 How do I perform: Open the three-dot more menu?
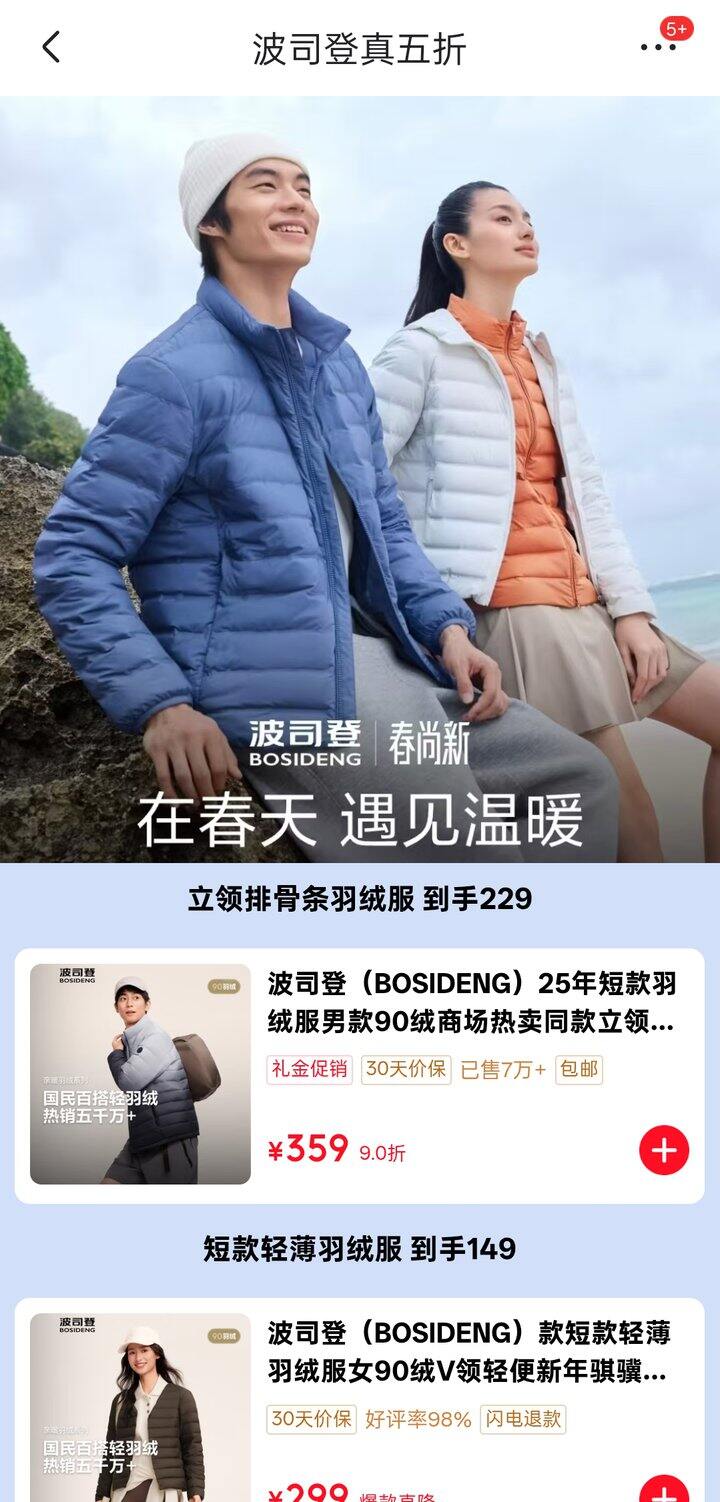pos(658,47)
